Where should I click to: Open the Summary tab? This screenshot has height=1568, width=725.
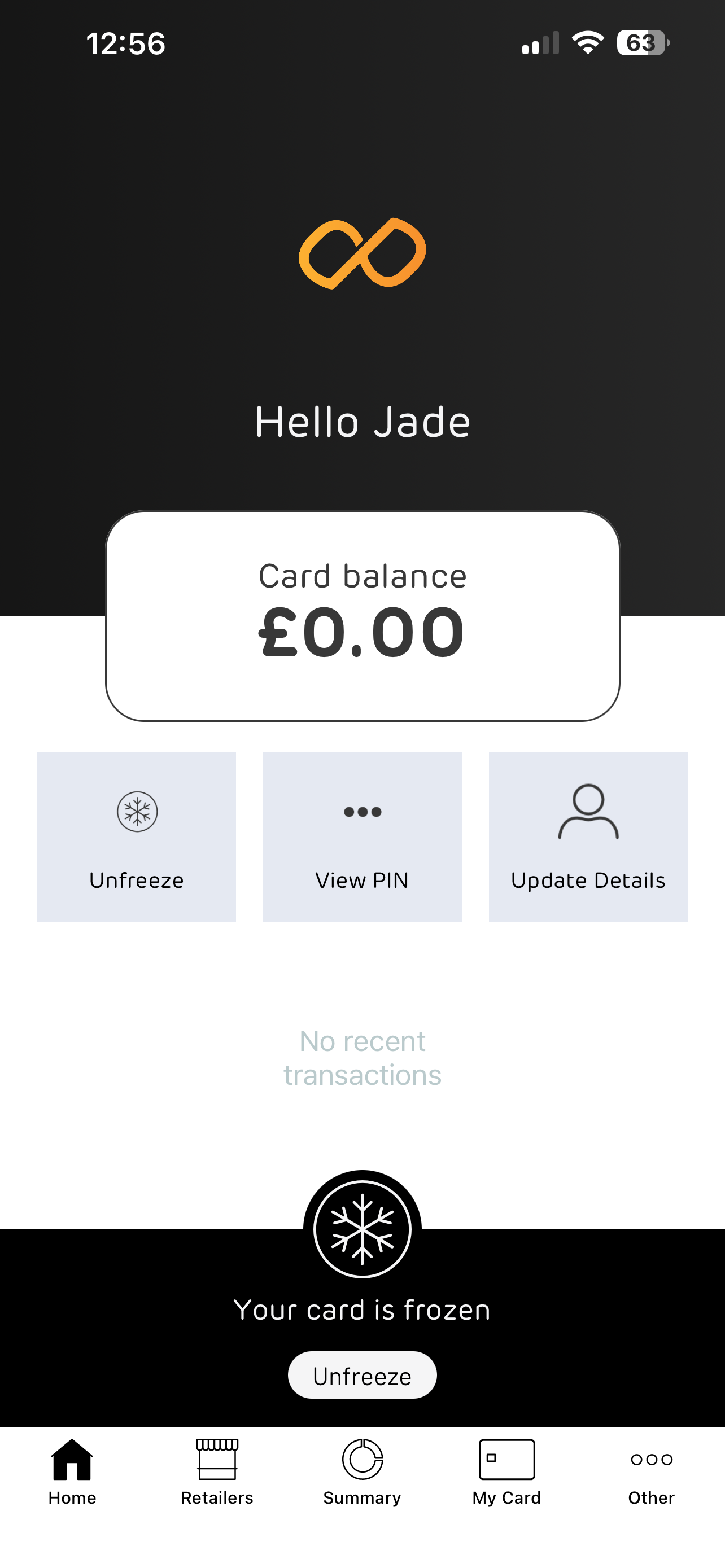click(x=362, y=1470)
